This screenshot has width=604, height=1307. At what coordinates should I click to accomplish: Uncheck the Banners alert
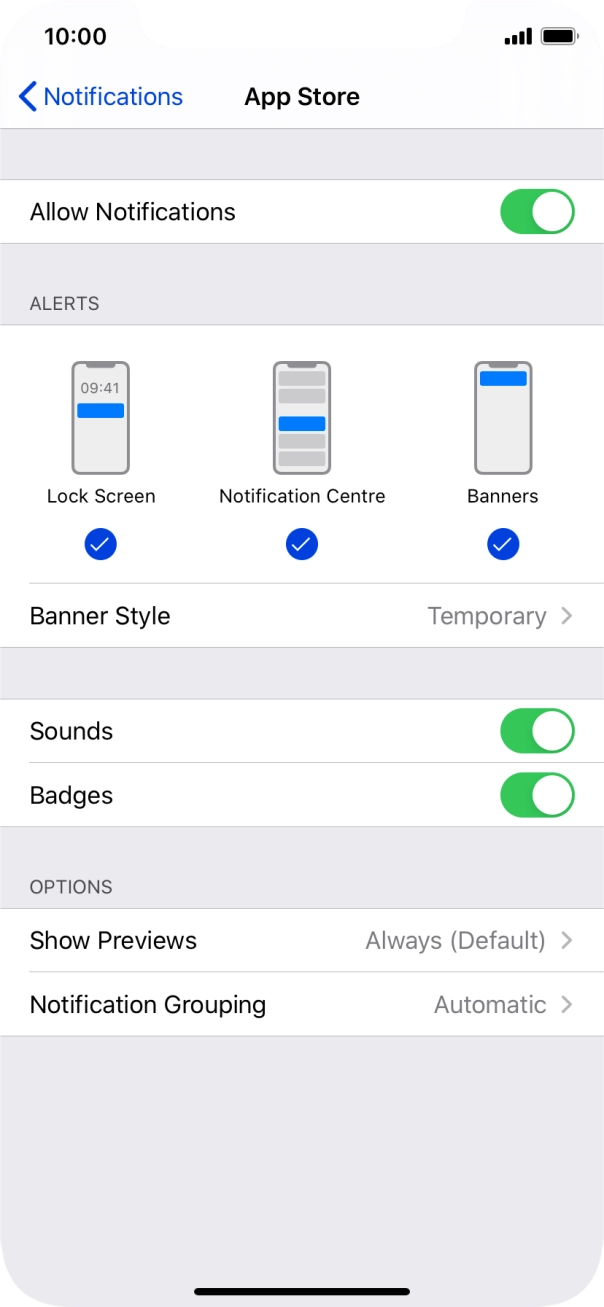click(503, 544)
